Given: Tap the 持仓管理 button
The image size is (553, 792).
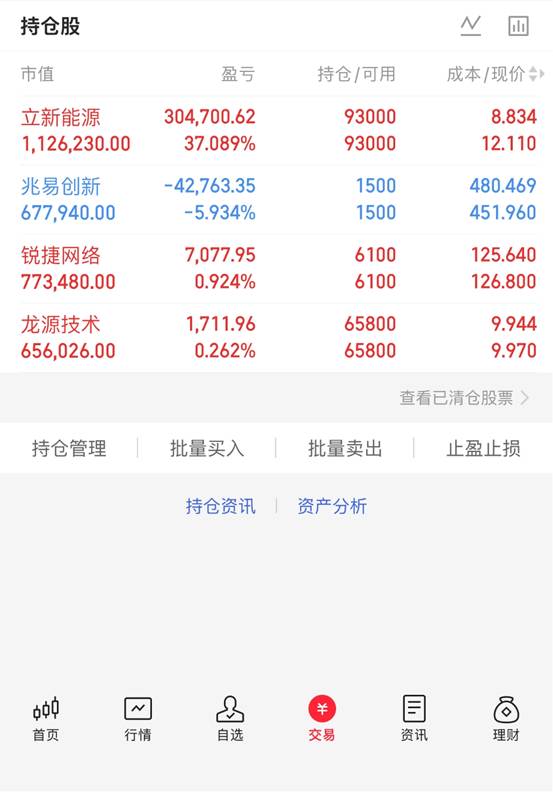Looking at the screenshot, I should (x=69, y=448).
